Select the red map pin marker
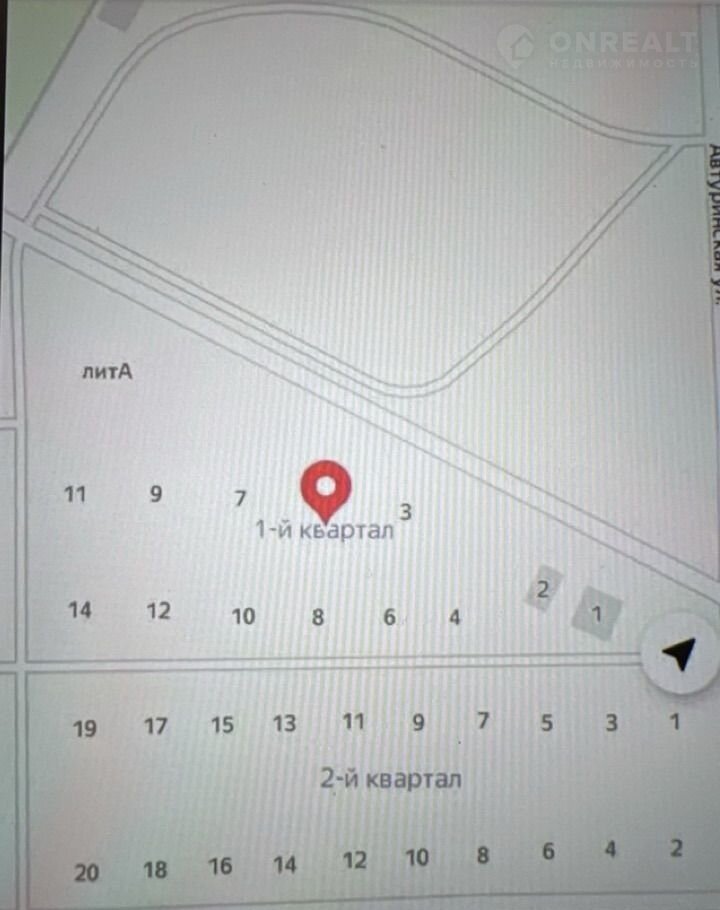This screenshot has width=720, height=910. pyautogui.click(x=326, y=489)
